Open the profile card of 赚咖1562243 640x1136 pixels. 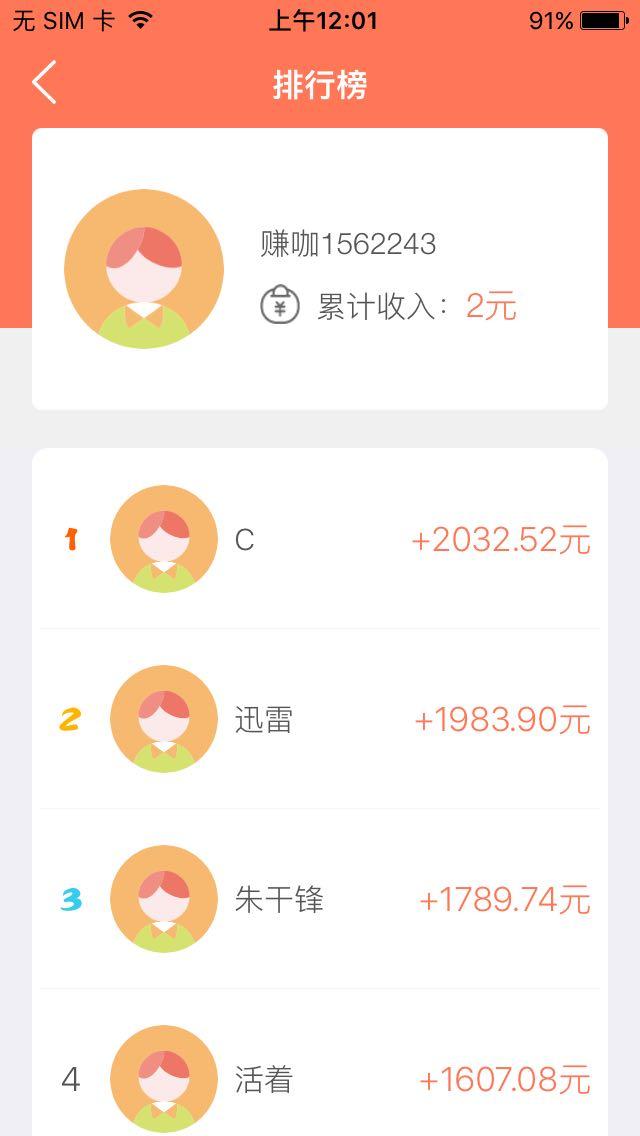320,269
